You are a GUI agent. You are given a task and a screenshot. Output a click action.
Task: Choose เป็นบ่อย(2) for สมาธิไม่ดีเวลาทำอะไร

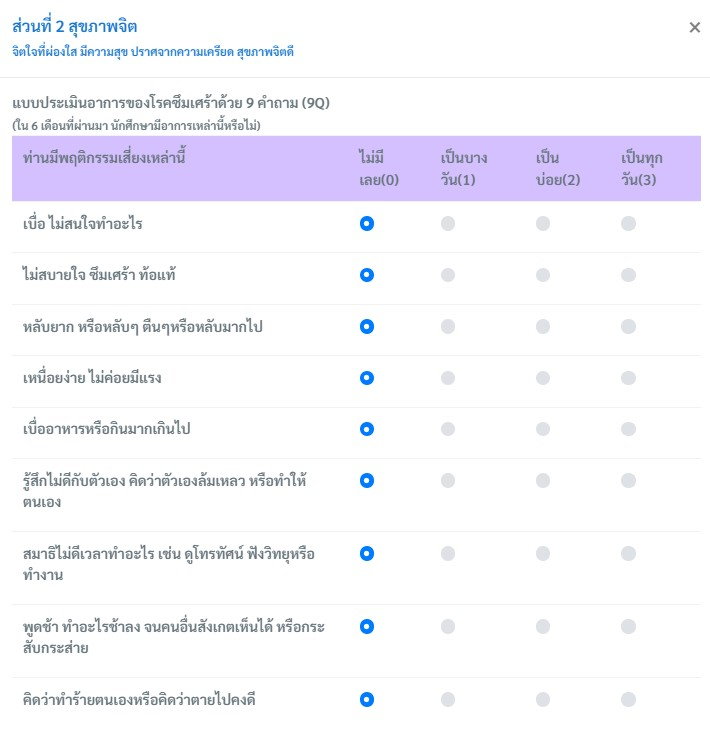point(543,553)
